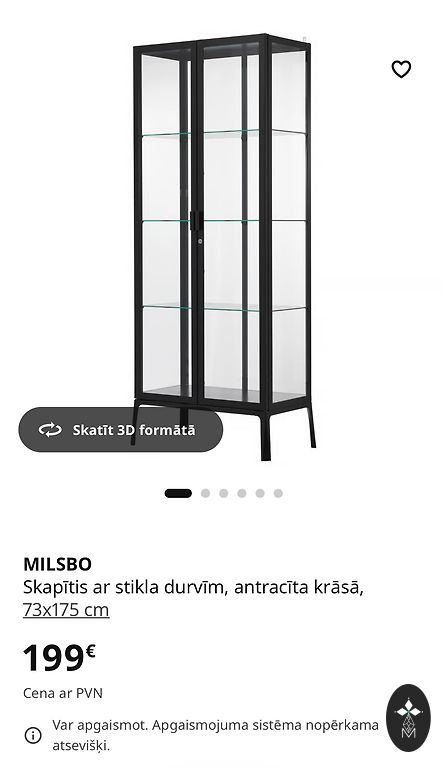This screenshot has height=768, width=447.
Task: Tap the info icon beside Var apgaismot
Action: tap(33, 736)
